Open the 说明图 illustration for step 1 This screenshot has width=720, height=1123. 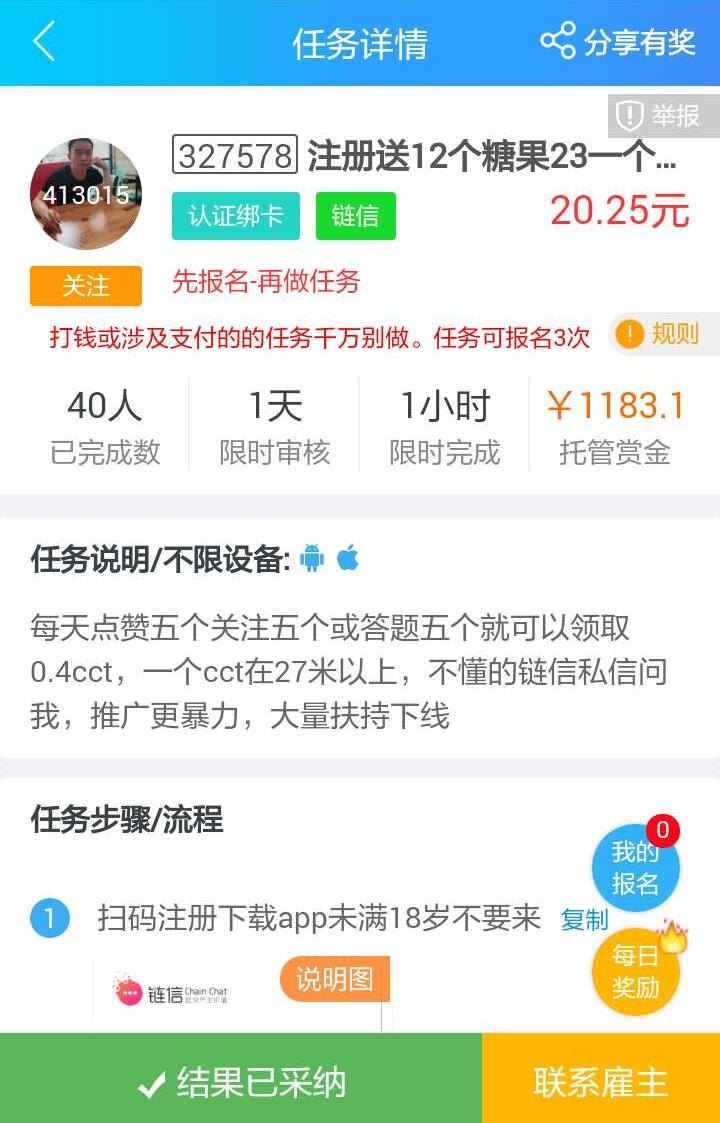point(334,979)
